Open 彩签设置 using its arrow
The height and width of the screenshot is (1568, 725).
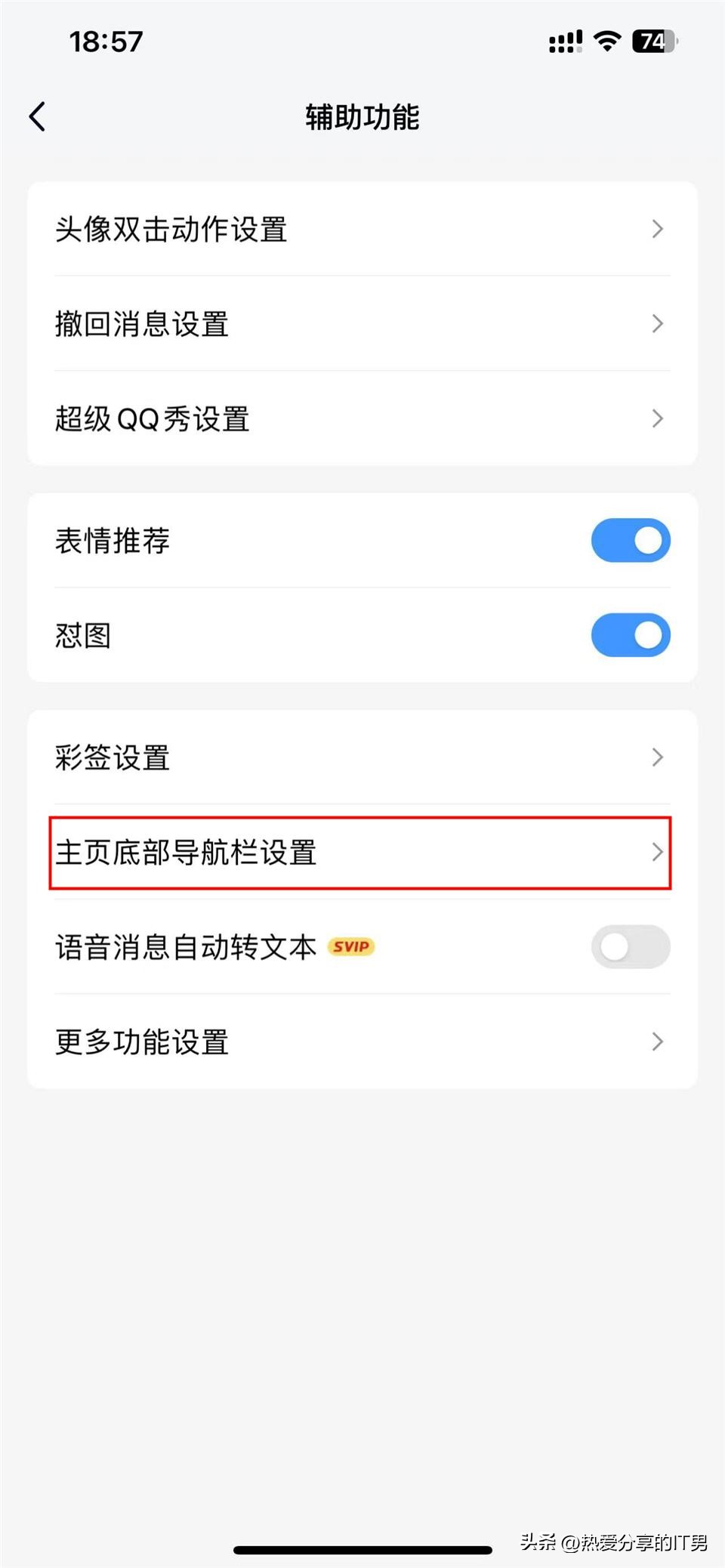(x=656, y=757)
